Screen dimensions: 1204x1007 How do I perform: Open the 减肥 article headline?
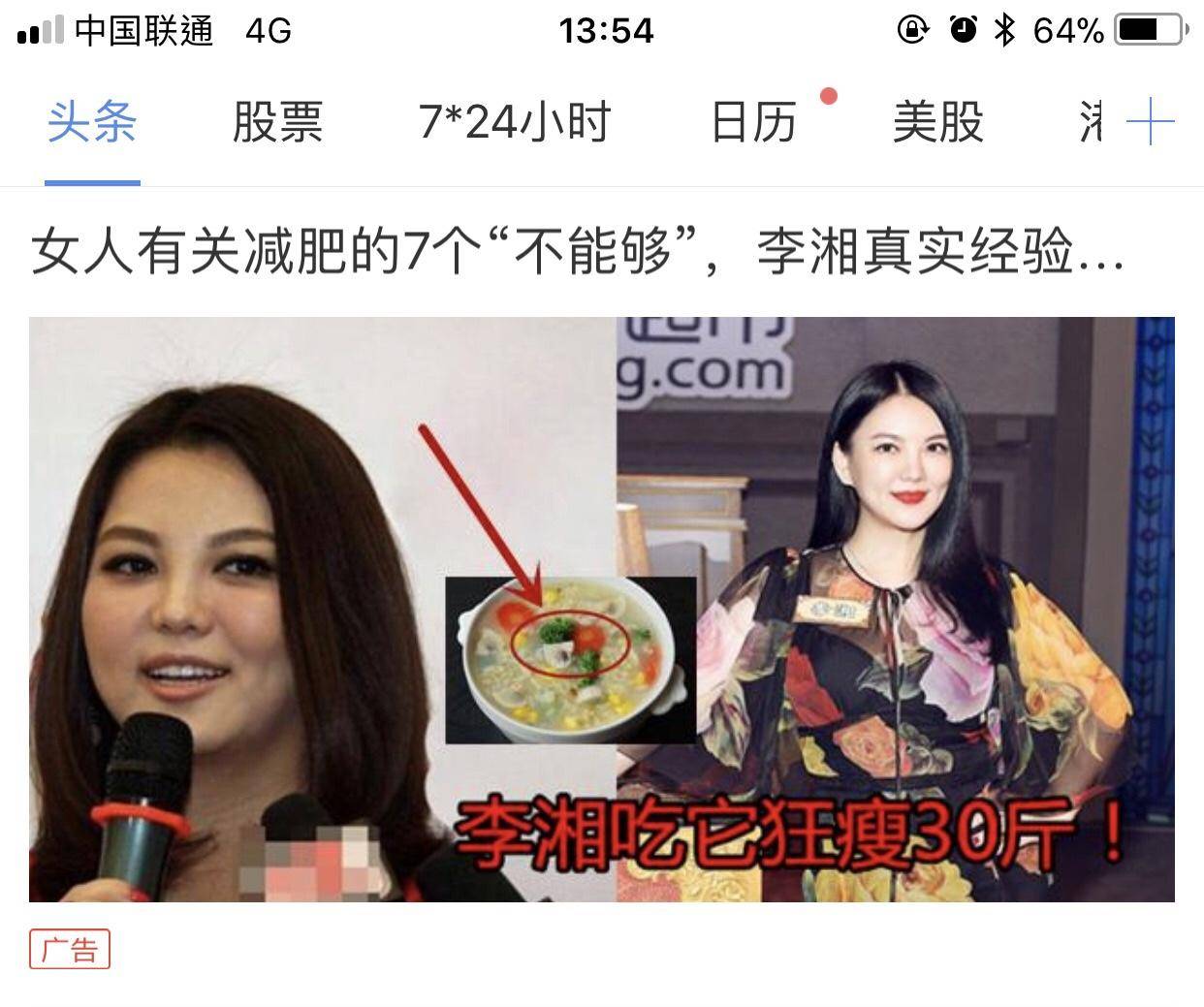[x=577, y=252]
